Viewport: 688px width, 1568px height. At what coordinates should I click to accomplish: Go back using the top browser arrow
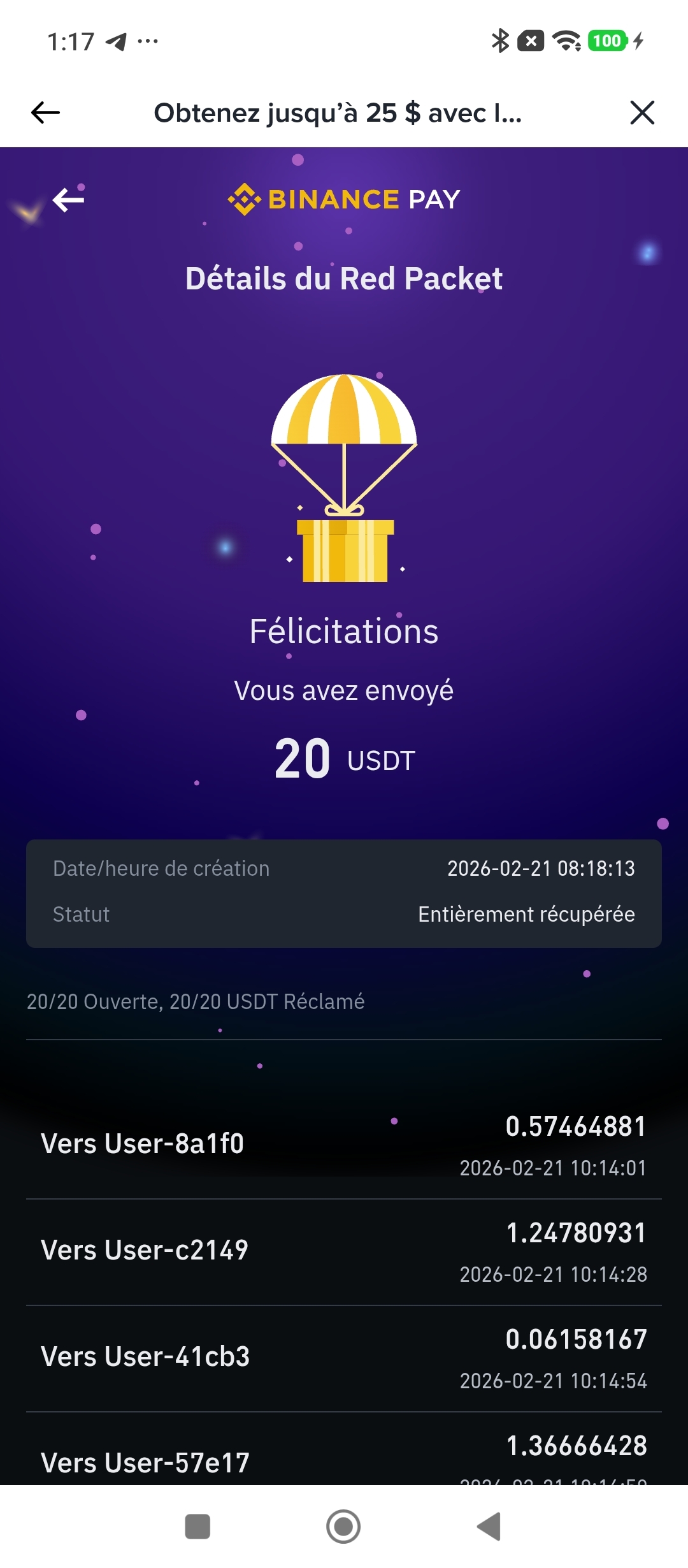click(x=45, y=113)
